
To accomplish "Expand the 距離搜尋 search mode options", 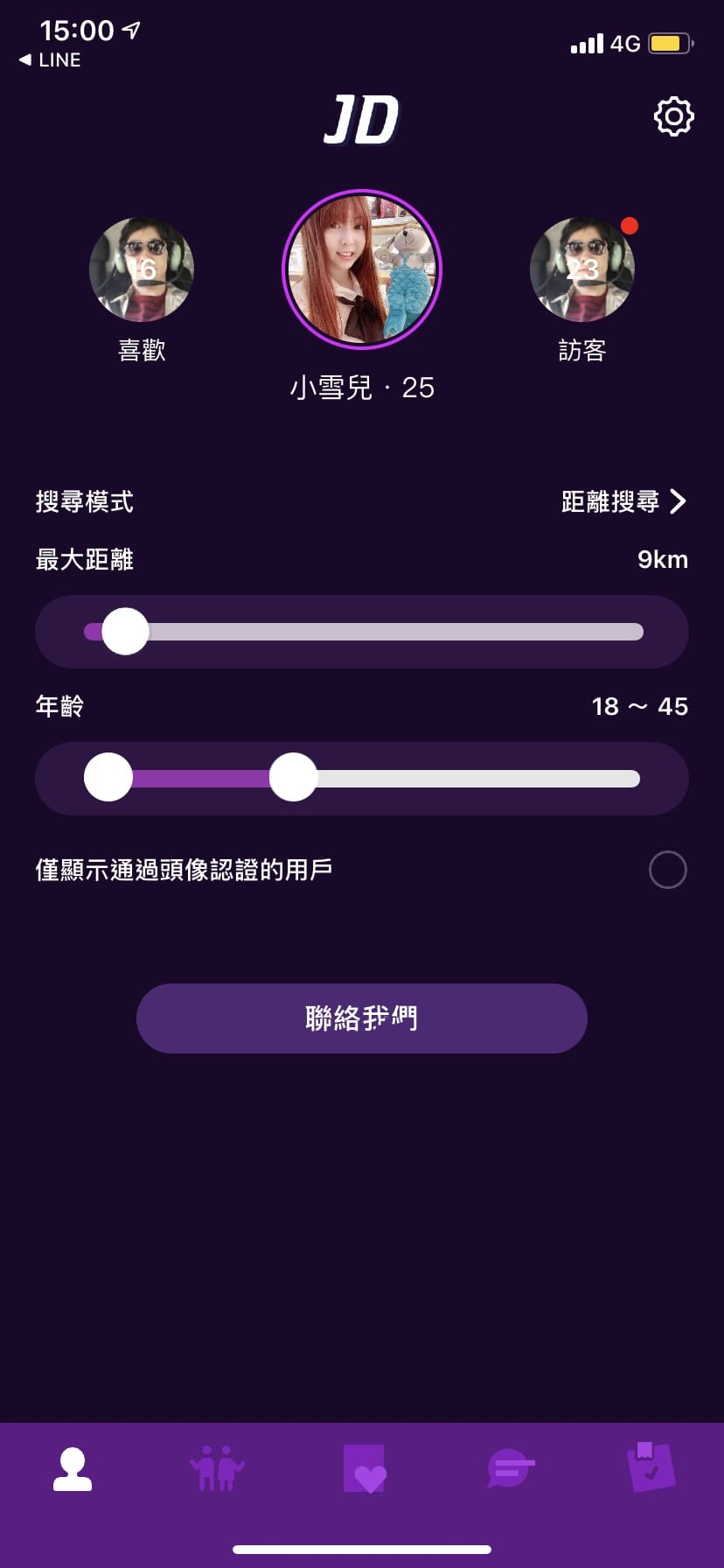I will click(x=621, y=501).
